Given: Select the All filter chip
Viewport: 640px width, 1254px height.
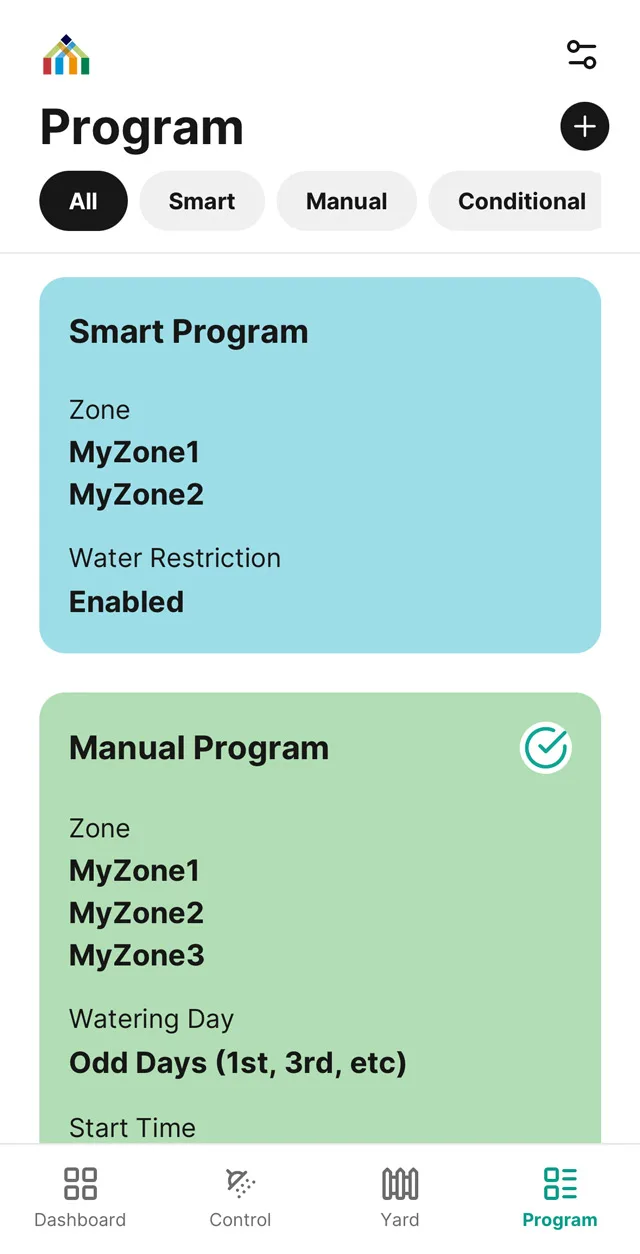Looking at the screenshot, I should 84,201.
